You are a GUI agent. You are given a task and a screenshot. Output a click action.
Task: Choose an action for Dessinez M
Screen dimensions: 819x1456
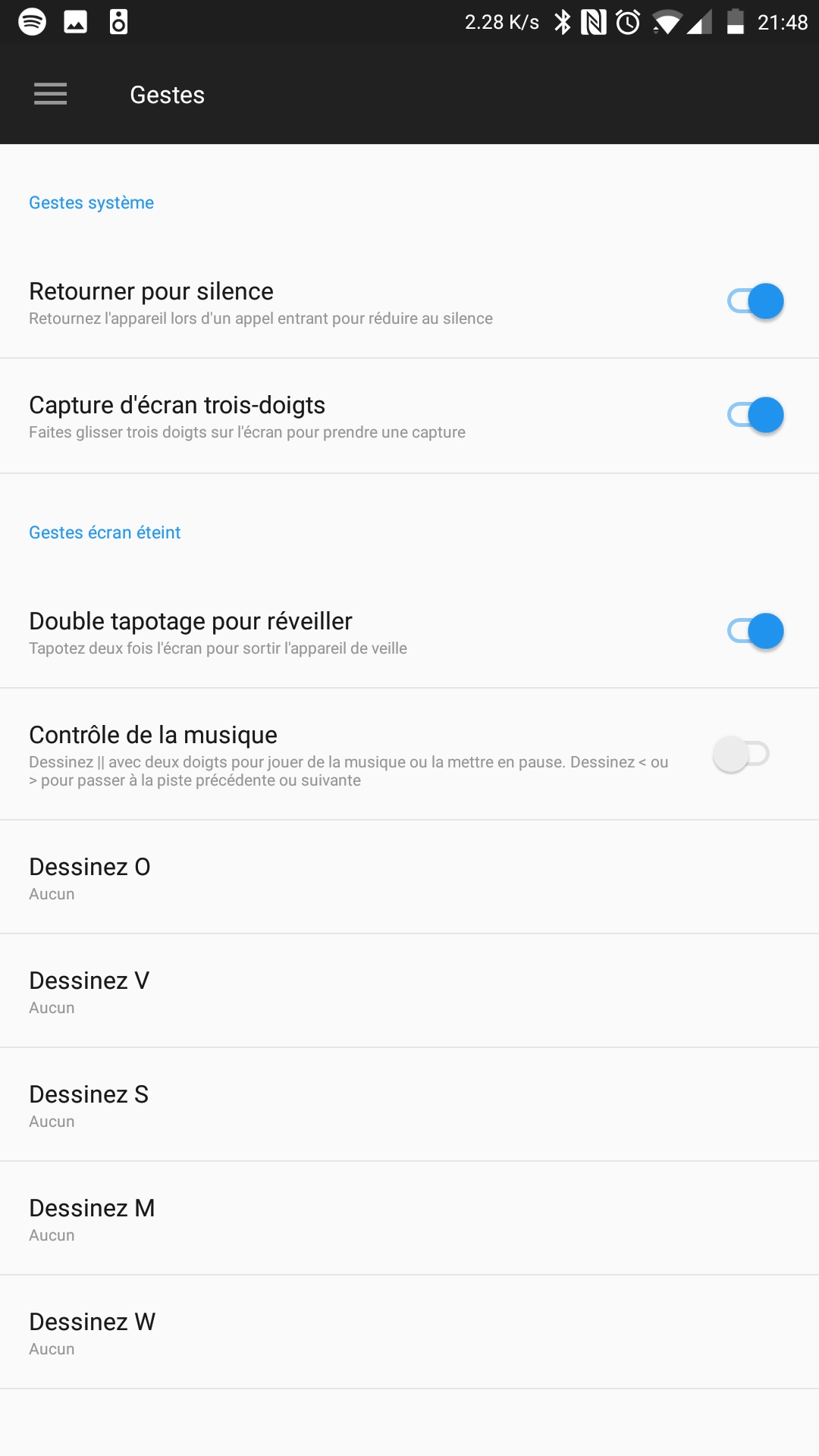tap(409, 1219)
